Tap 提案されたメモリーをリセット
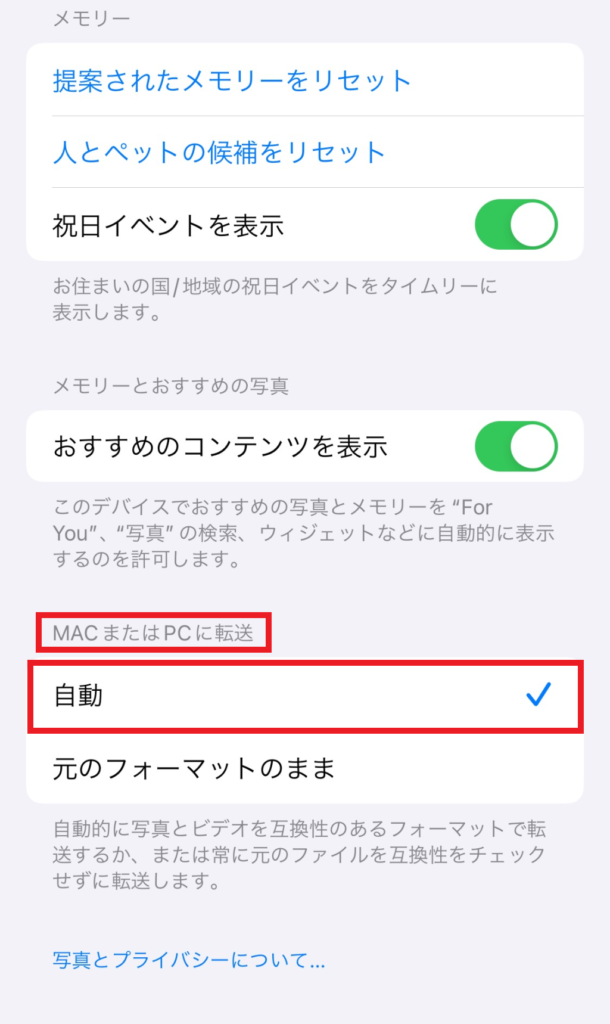 232,80
